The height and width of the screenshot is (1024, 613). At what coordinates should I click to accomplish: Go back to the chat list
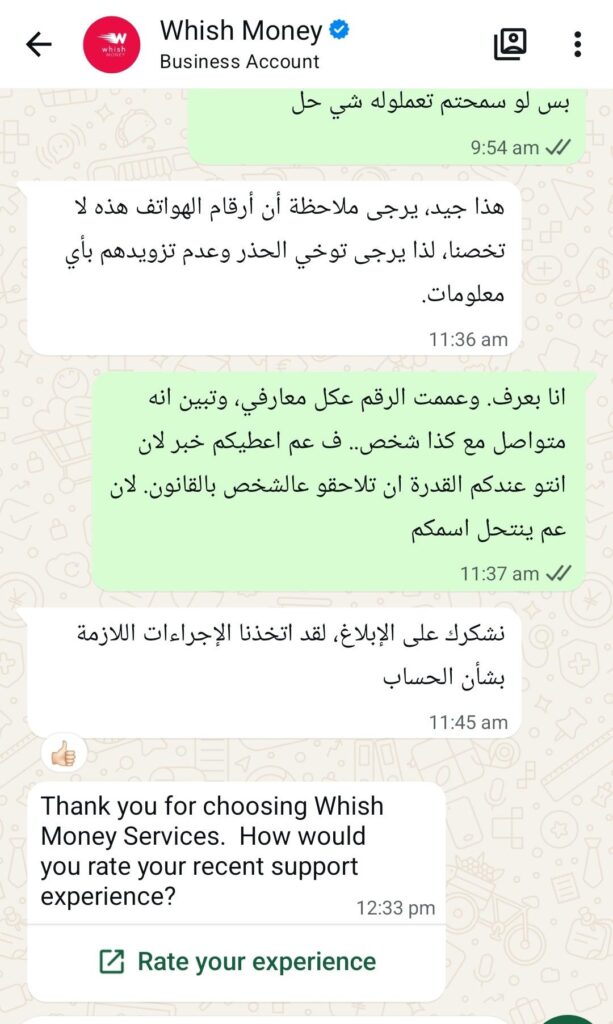39,44
